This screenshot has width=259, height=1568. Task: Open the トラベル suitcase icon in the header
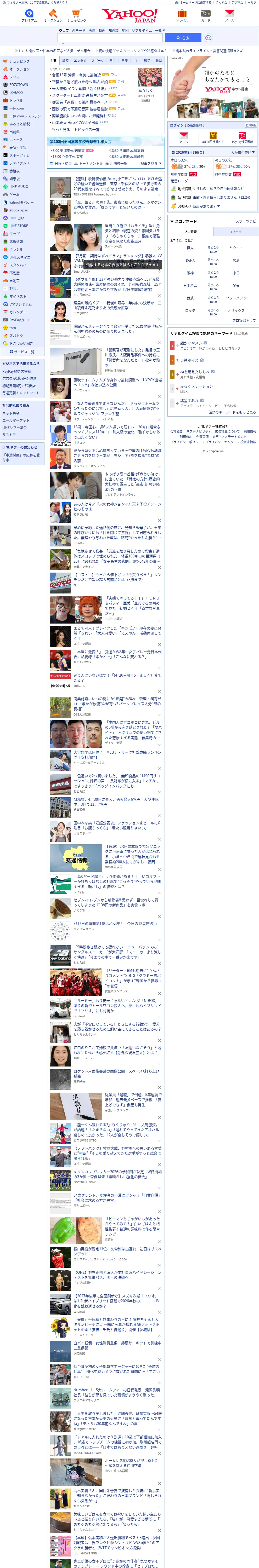tap(182, 15)
